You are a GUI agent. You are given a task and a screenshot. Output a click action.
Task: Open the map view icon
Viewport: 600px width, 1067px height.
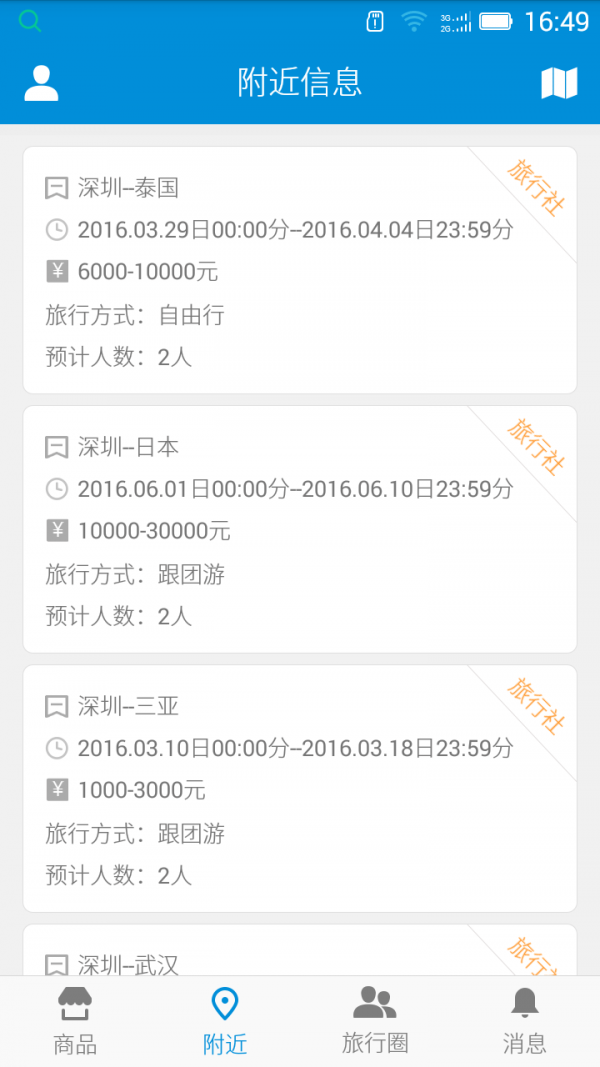pos(559,83)
